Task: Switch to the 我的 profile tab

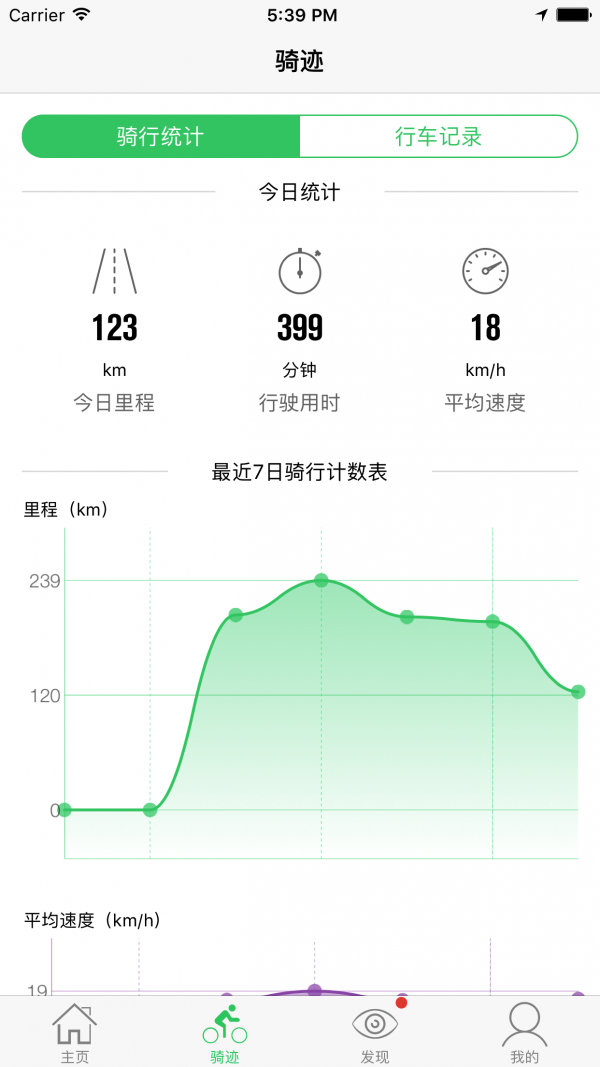Action: point(524,1032)
